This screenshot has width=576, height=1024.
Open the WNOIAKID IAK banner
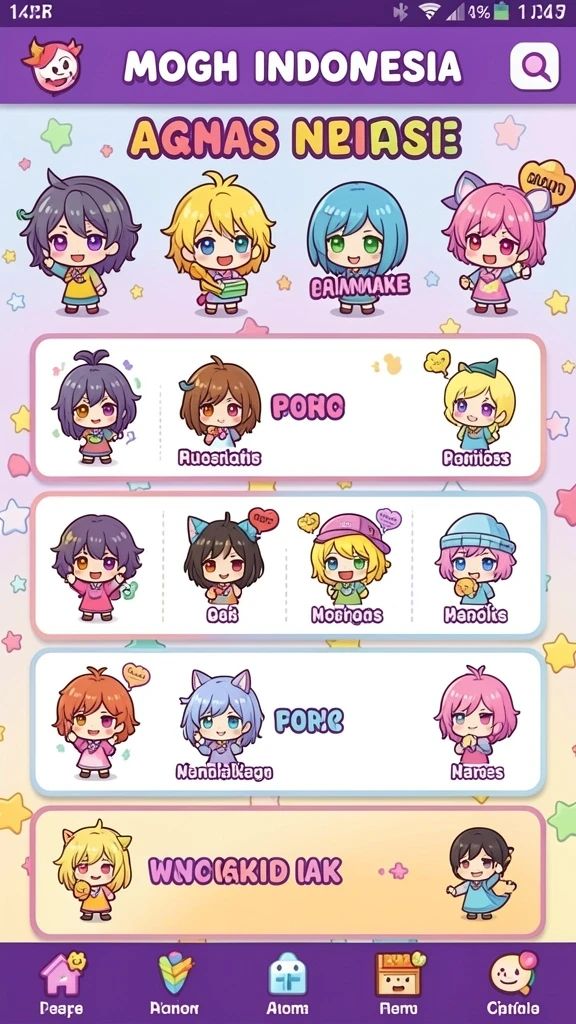click(288, 872)
